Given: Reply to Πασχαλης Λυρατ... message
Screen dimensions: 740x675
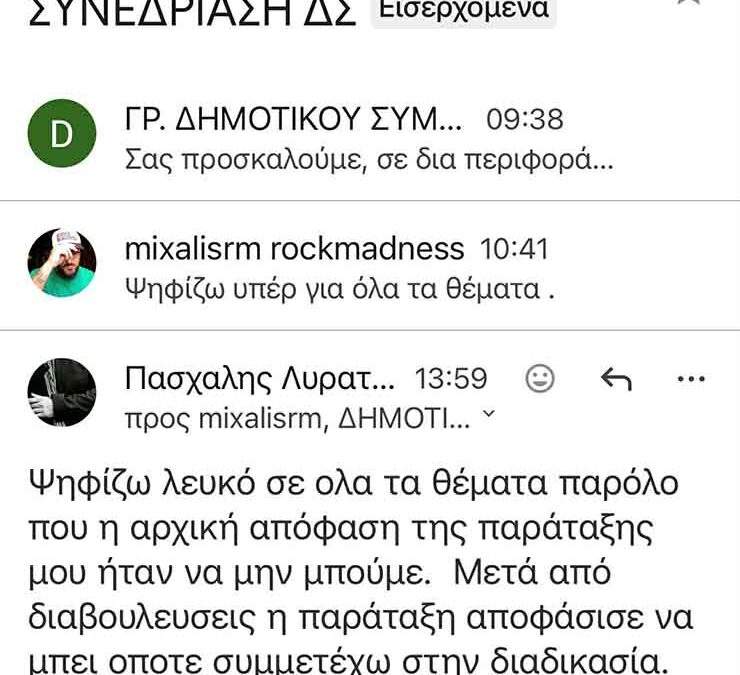Looking at the screenshot, I should (616, 379).
